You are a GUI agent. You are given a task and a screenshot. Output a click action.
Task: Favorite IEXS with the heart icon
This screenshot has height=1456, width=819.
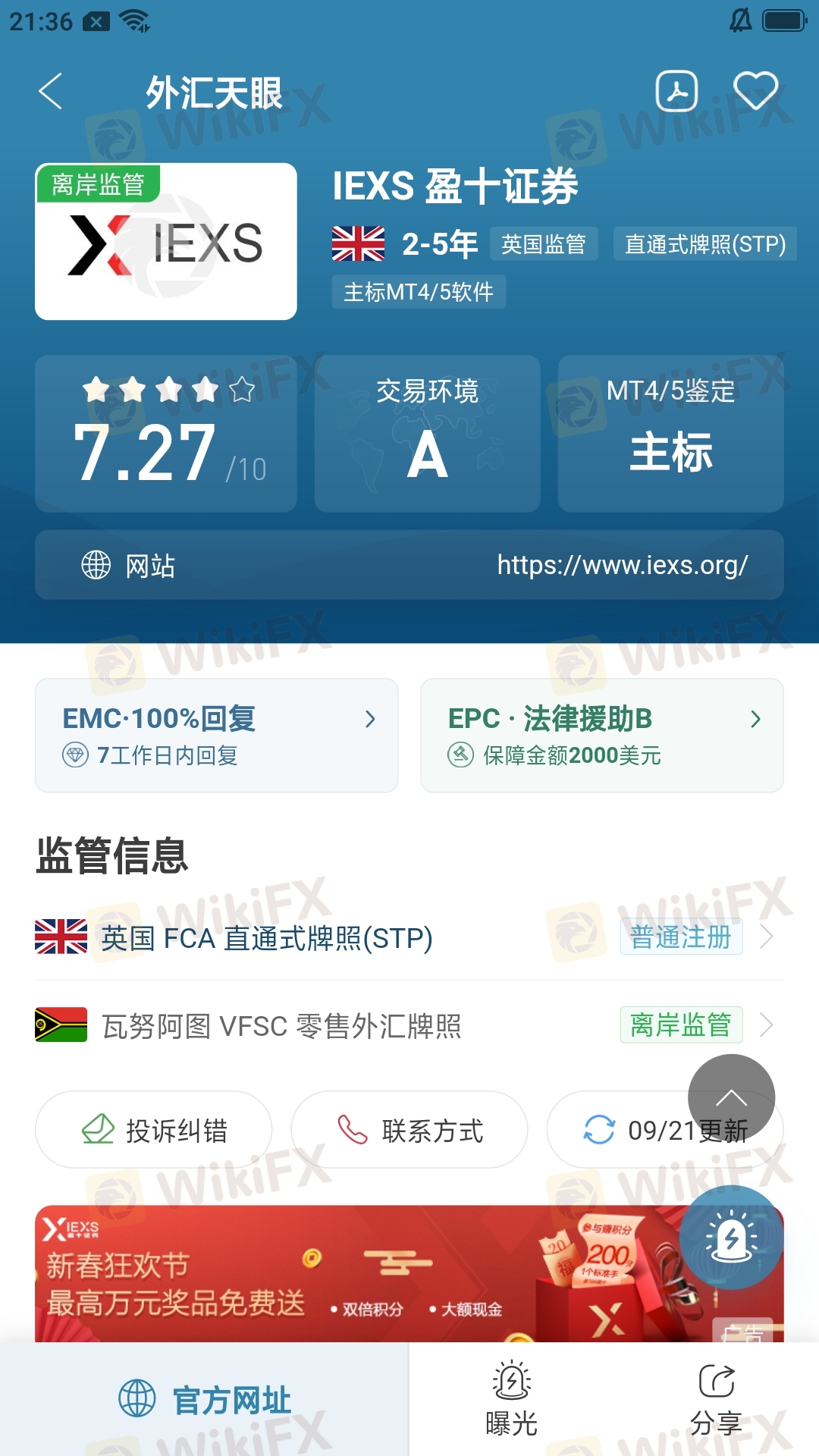click(x=755, y=92)
